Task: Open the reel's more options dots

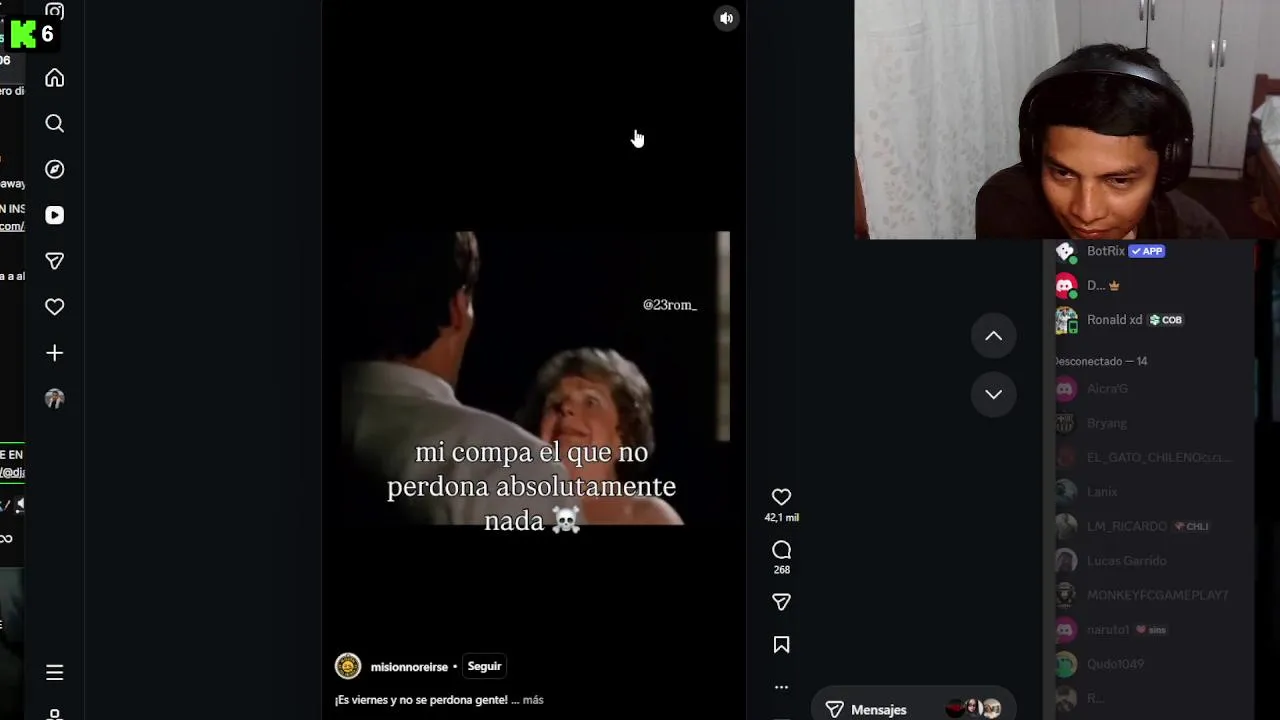Action: coord(781,687)
